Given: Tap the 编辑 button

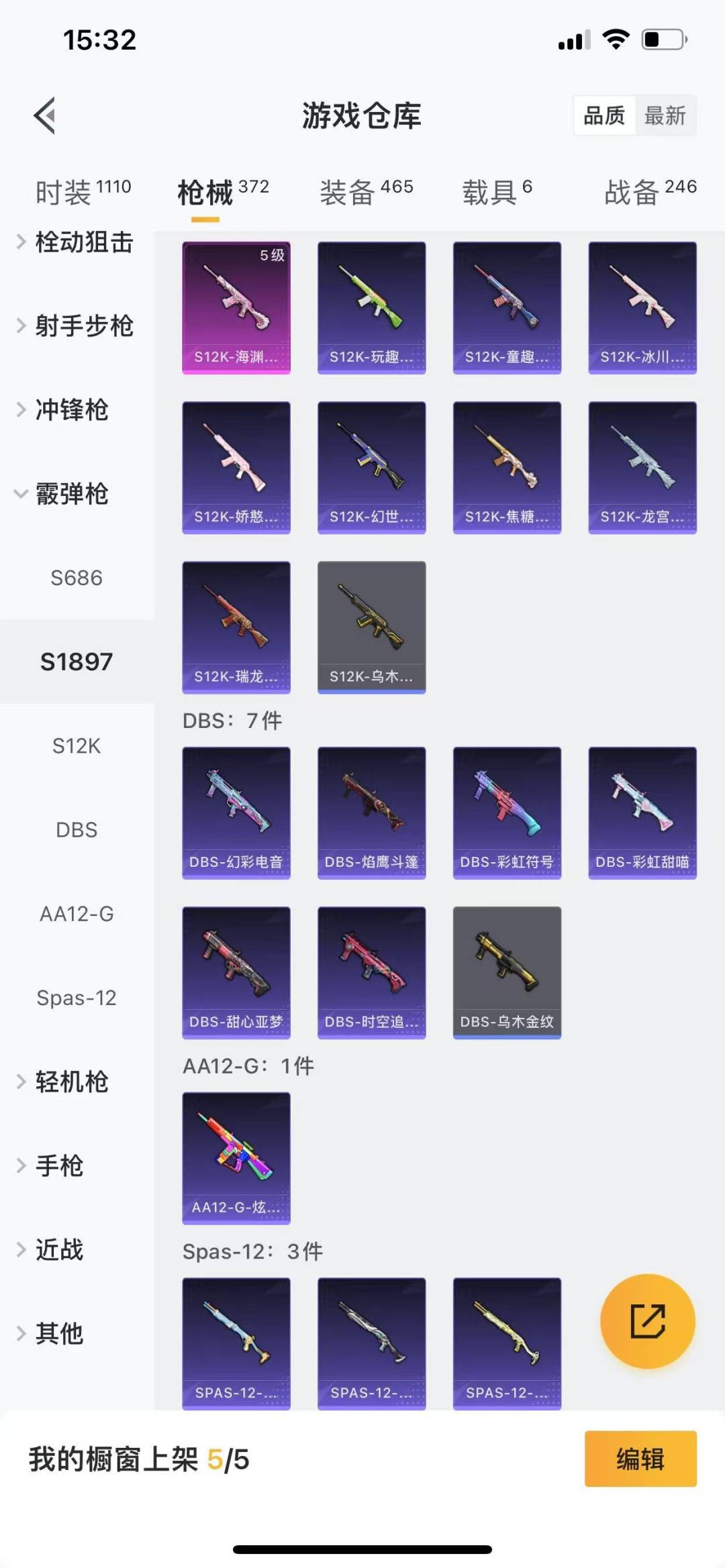Looking at the screenshot, I should coord(640,1459).
